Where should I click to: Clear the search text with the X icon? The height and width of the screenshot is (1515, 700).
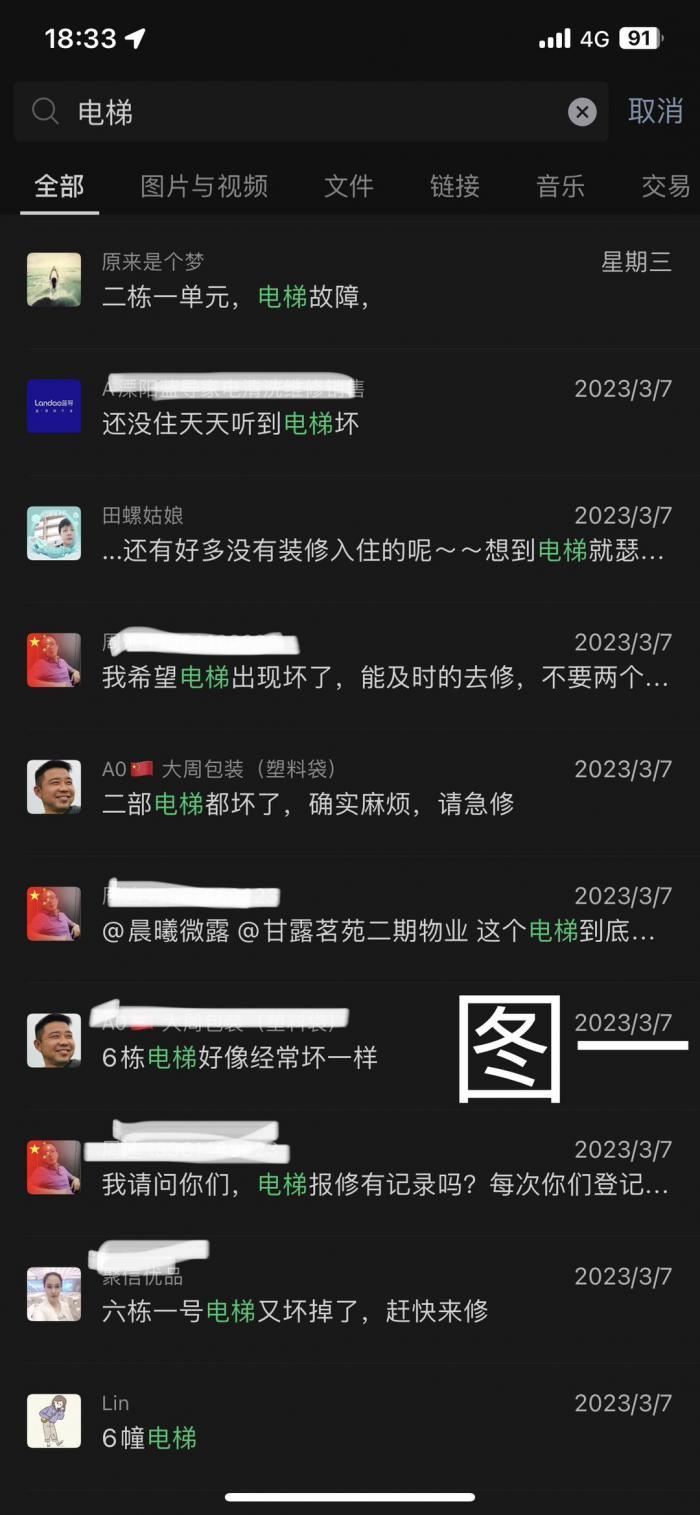coord(582,112)
